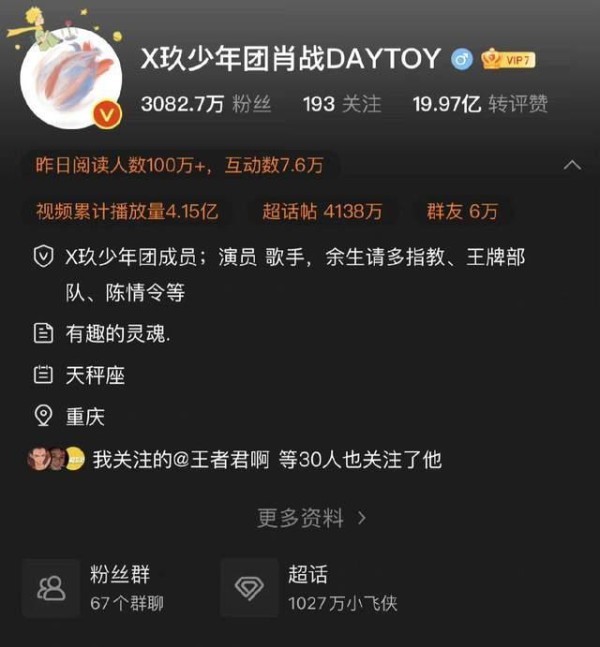View the 3082.7万 粉丝 followers list
The image size is (600, 647).
point(206,104)
